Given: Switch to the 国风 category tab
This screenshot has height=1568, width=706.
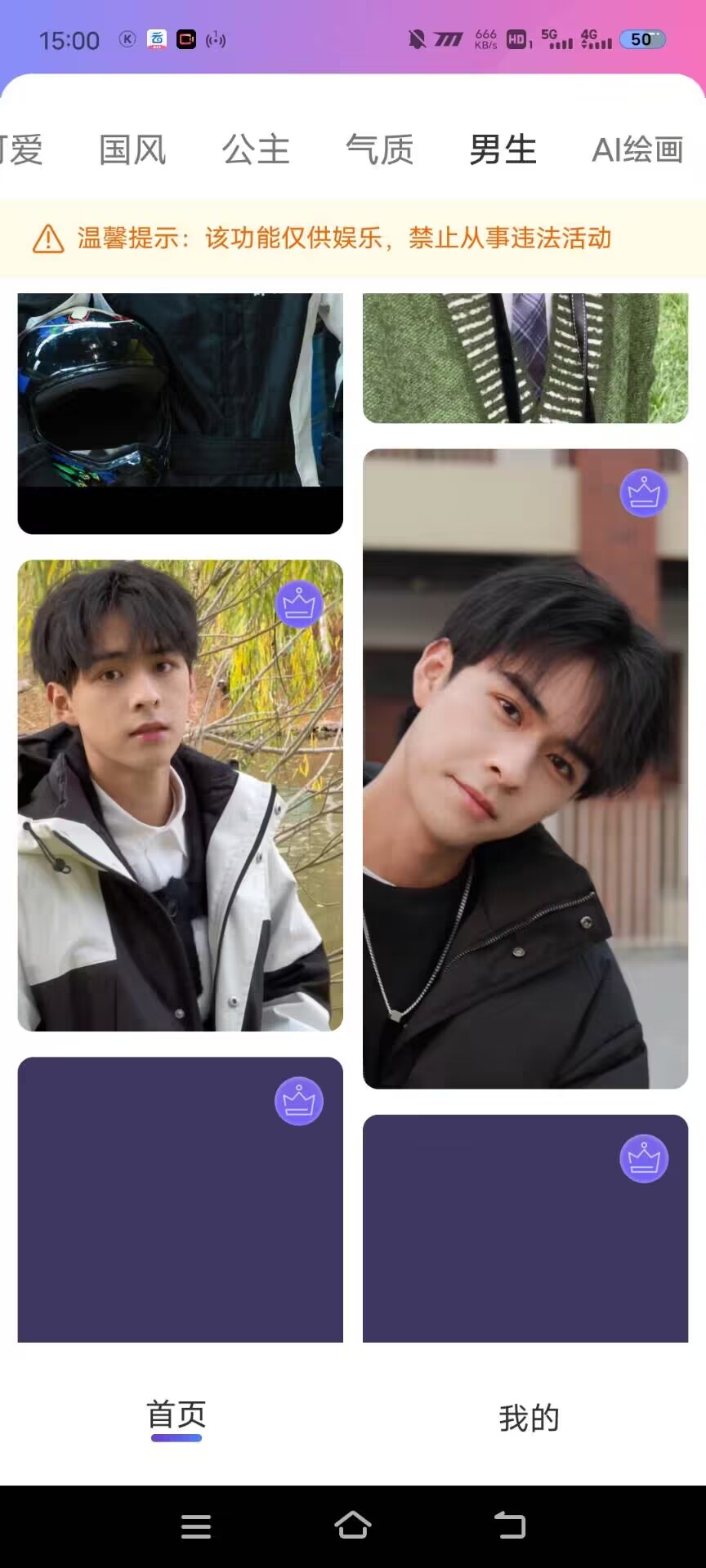Looking at the screenshot, I should [132, 150].
